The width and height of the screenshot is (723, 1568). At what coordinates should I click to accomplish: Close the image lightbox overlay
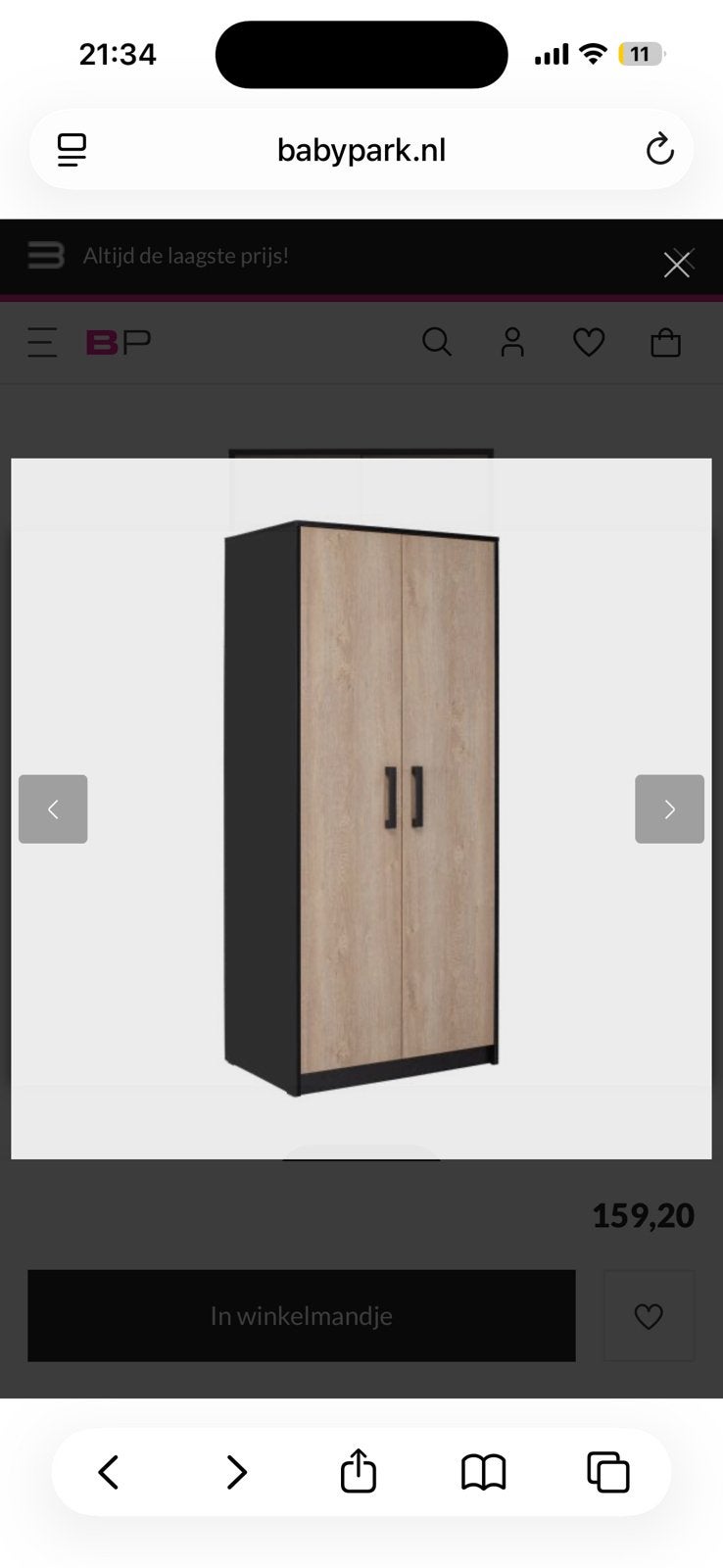coord(677,264)
